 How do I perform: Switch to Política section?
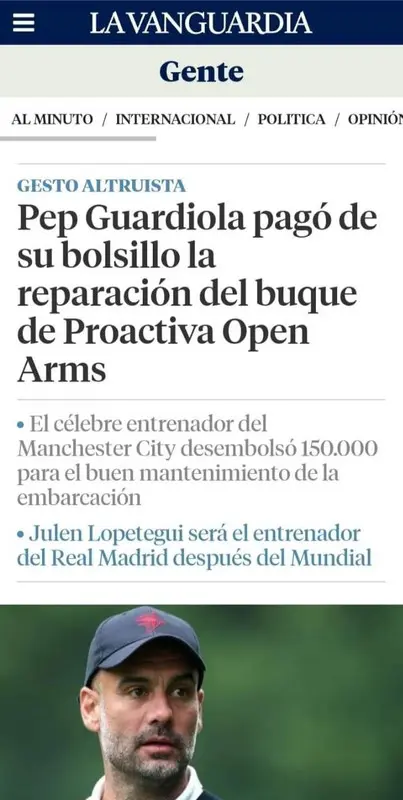(x=291, y=119)
